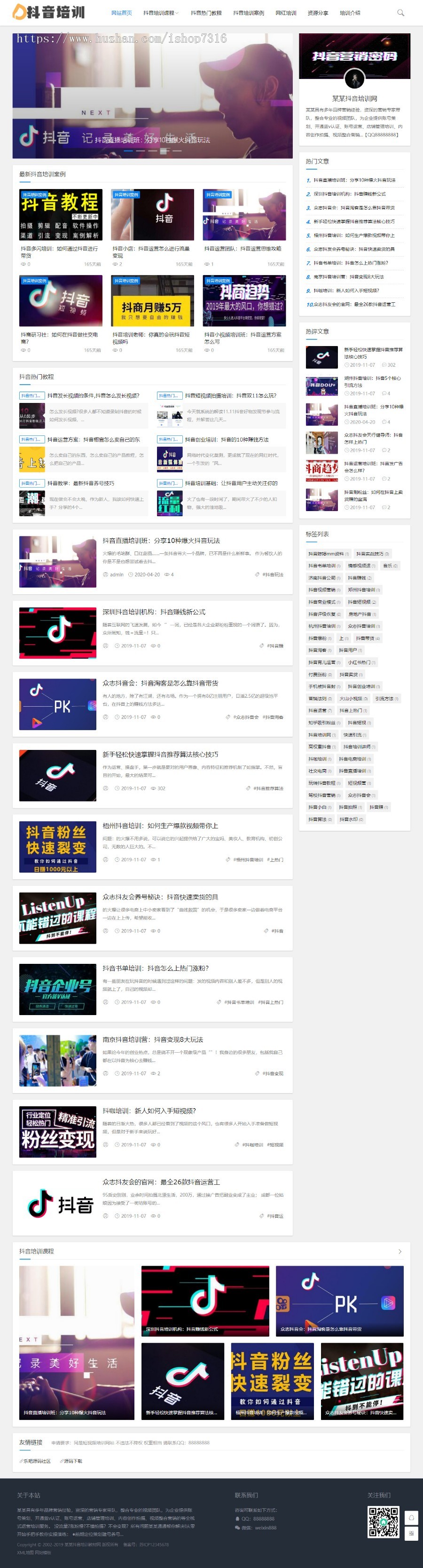Select the 抖音带货 tag chip

(368, 638)
